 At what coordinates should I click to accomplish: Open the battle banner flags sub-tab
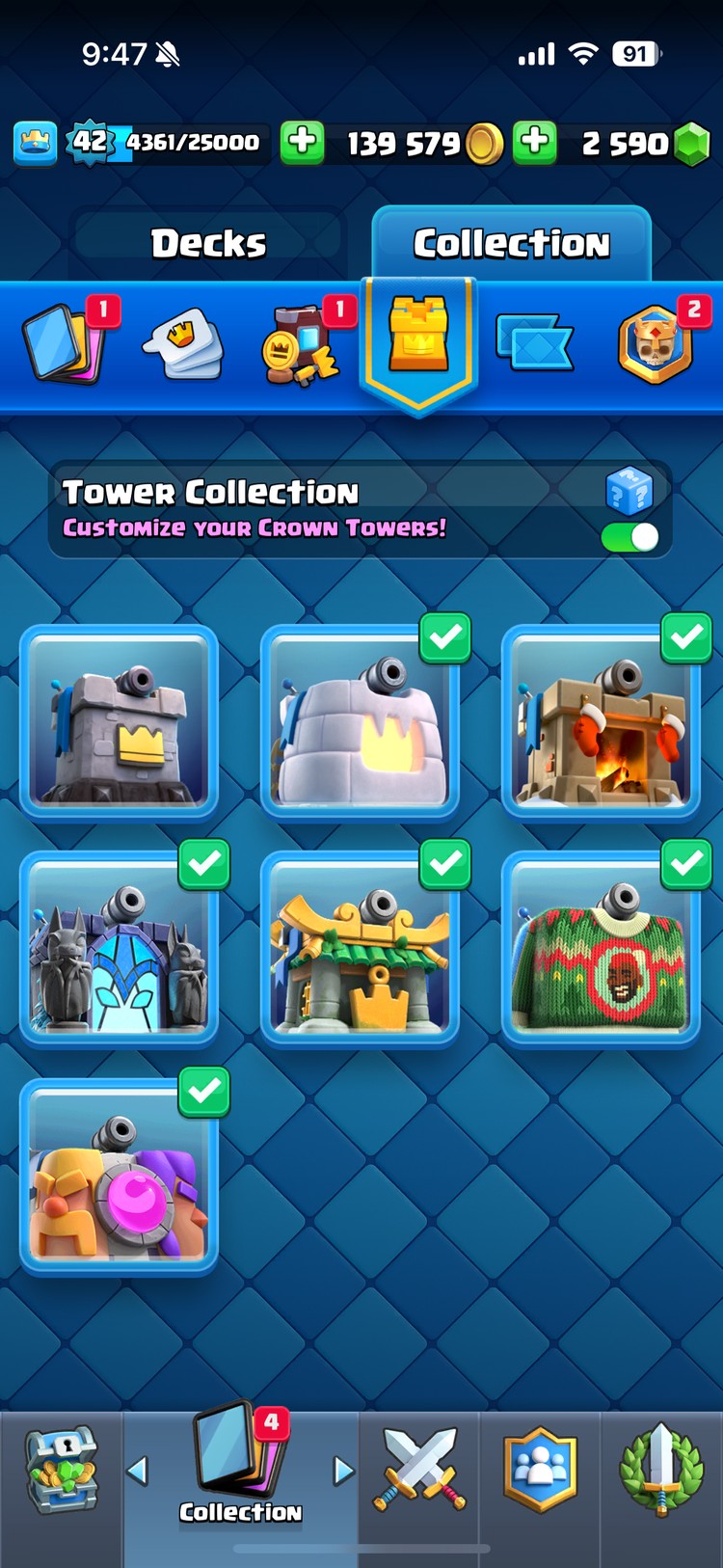[x=534, y=342]
